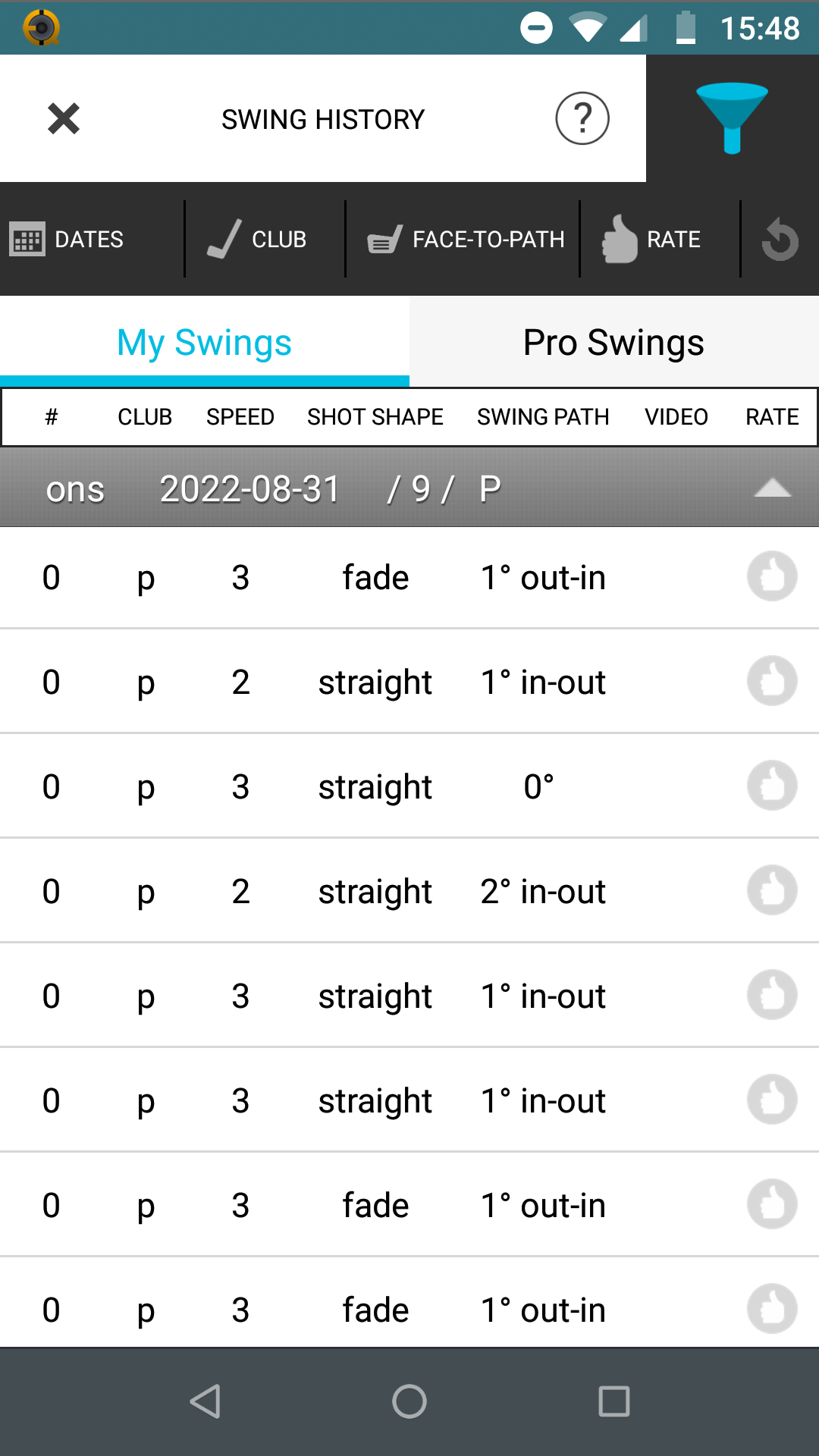Filter swings by Face-to-Path
The height and width of the screenshot is (1456, 819).
(466, 240)
